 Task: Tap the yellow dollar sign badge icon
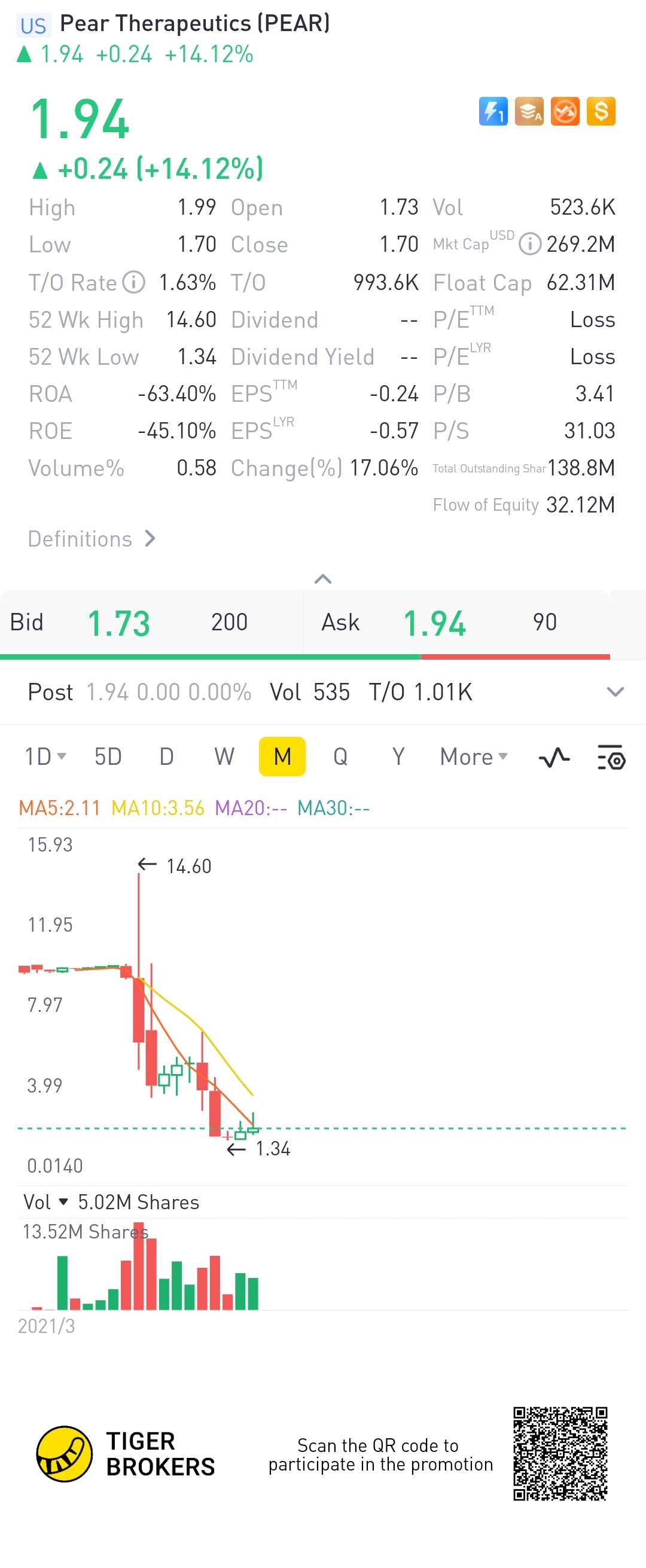click(601, 111)
